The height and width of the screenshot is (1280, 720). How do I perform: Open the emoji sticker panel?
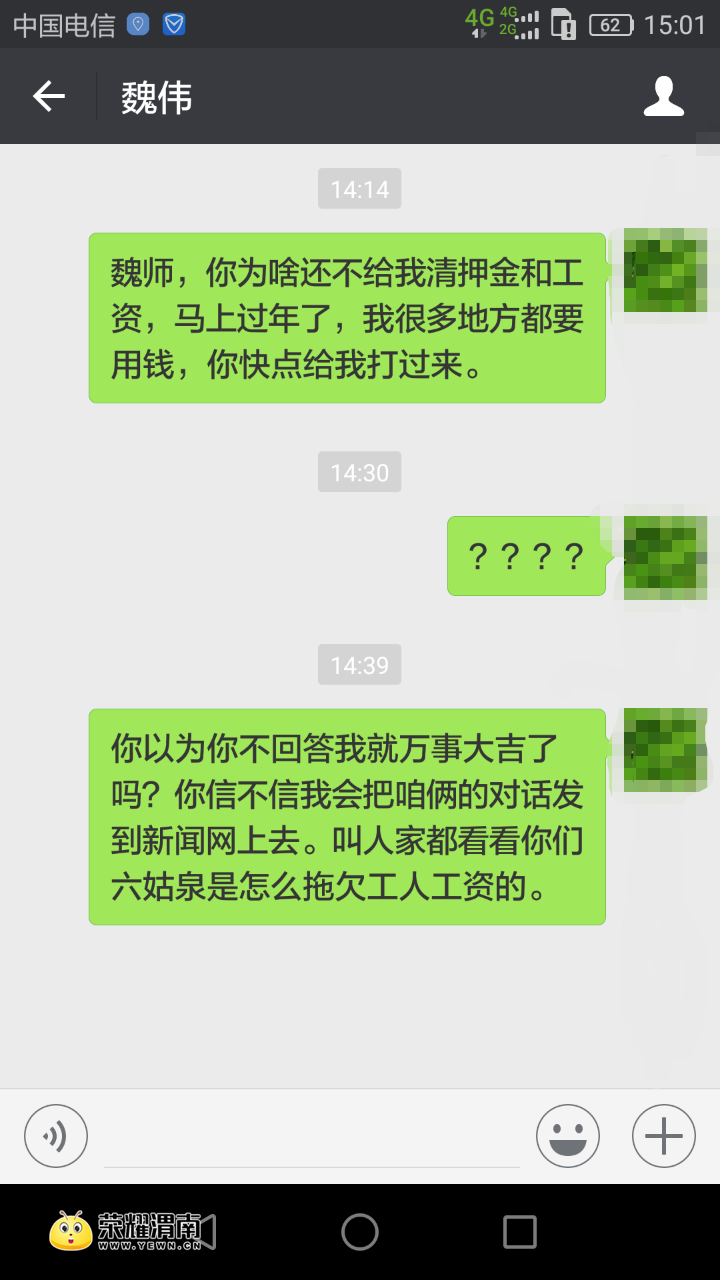pos(567,1136)
